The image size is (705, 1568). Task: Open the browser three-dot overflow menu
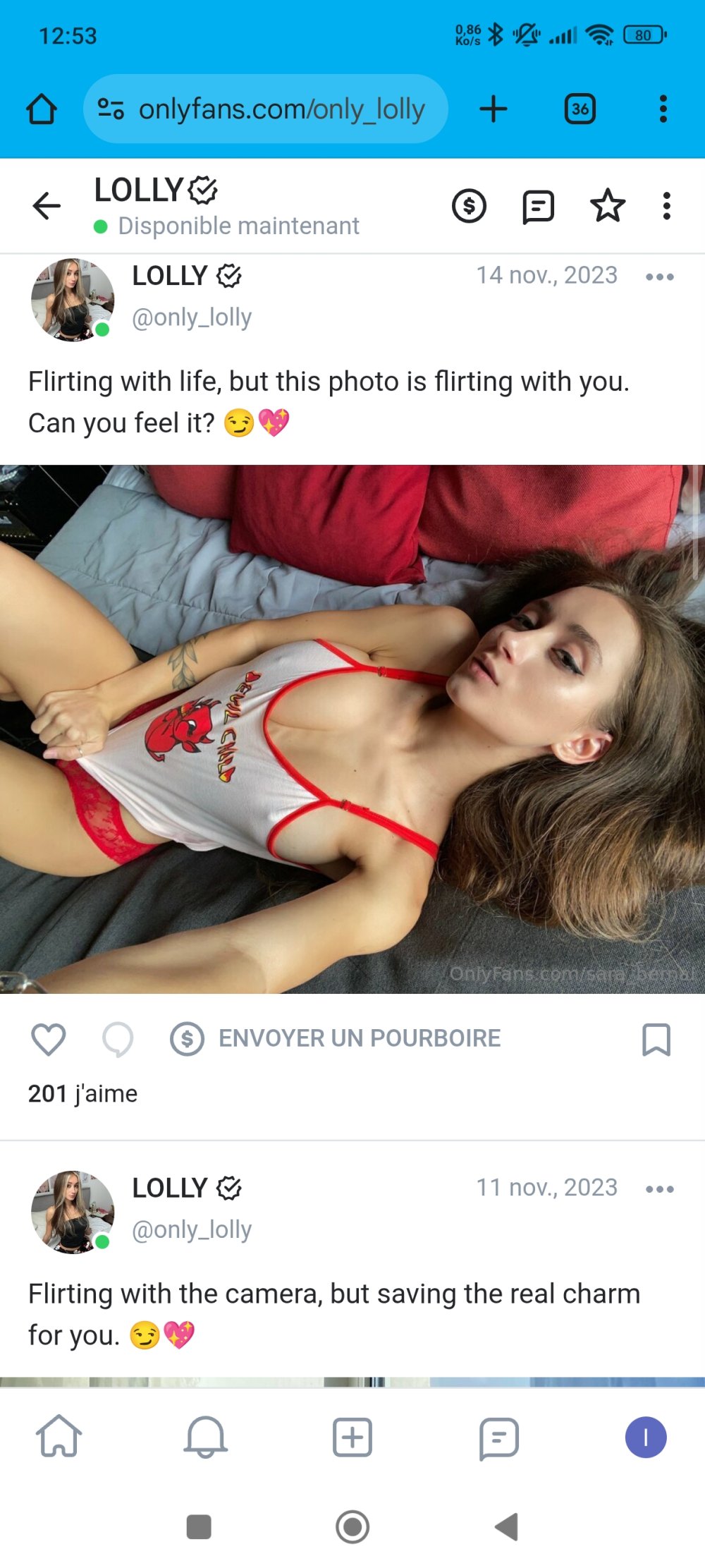(x=662, y=108)
